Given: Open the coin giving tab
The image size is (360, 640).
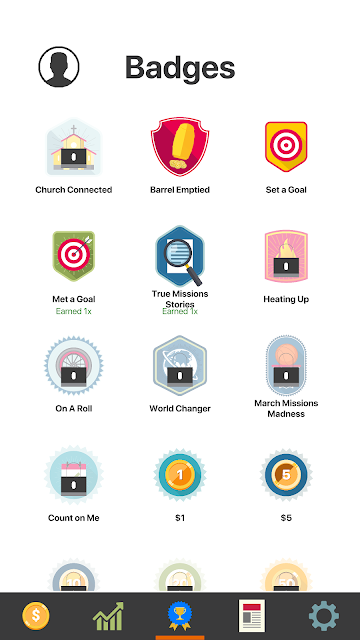Looking at the screenshot, I should 36,616.
